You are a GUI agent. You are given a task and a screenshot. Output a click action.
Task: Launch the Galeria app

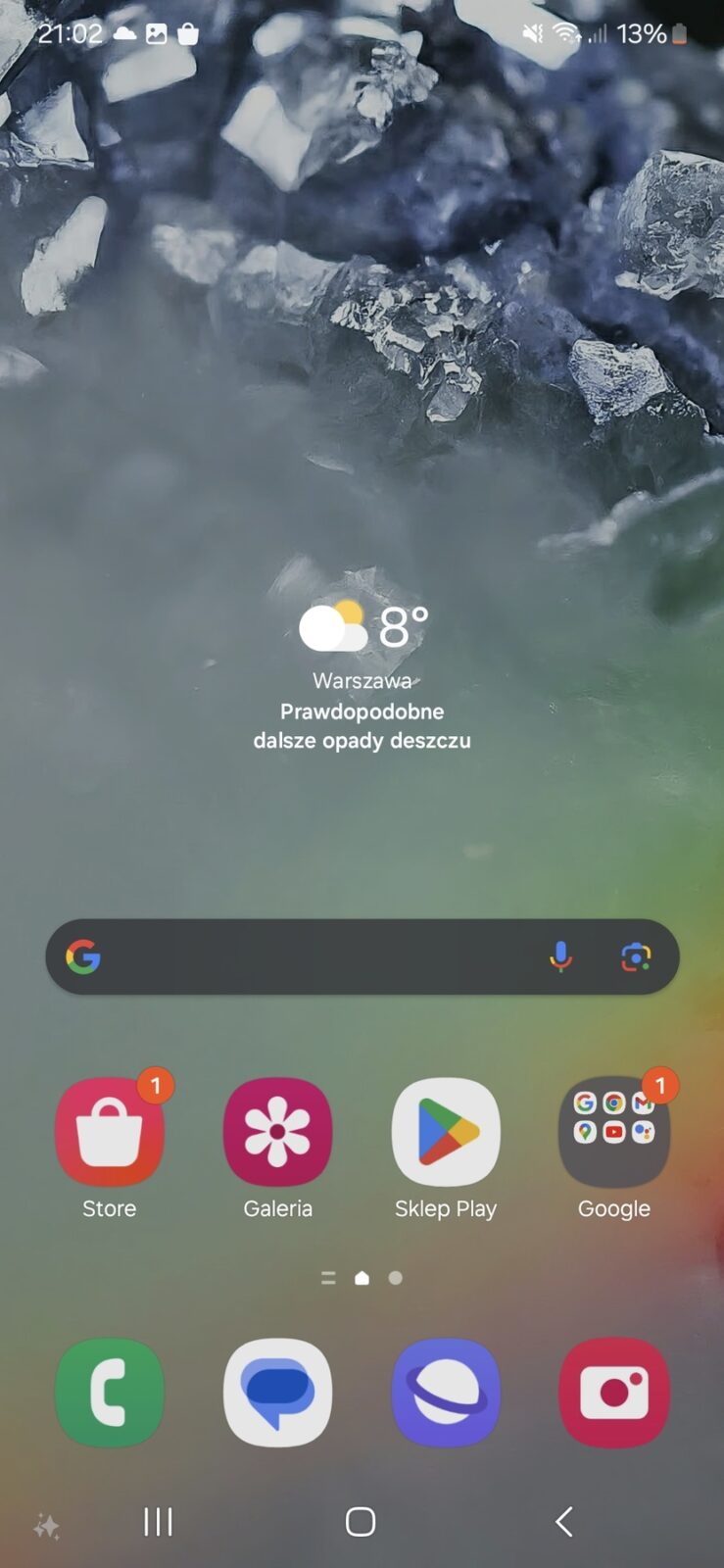click(277, 1132)
